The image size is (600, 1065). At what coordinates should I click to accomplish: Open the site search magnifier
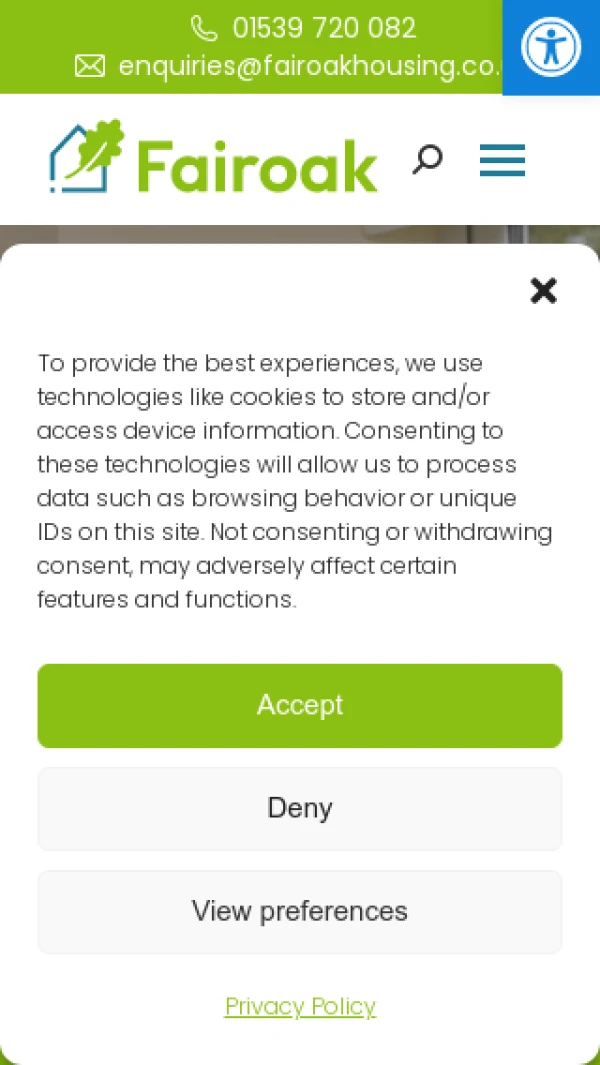pyautogui.click(x=427, y=159)
